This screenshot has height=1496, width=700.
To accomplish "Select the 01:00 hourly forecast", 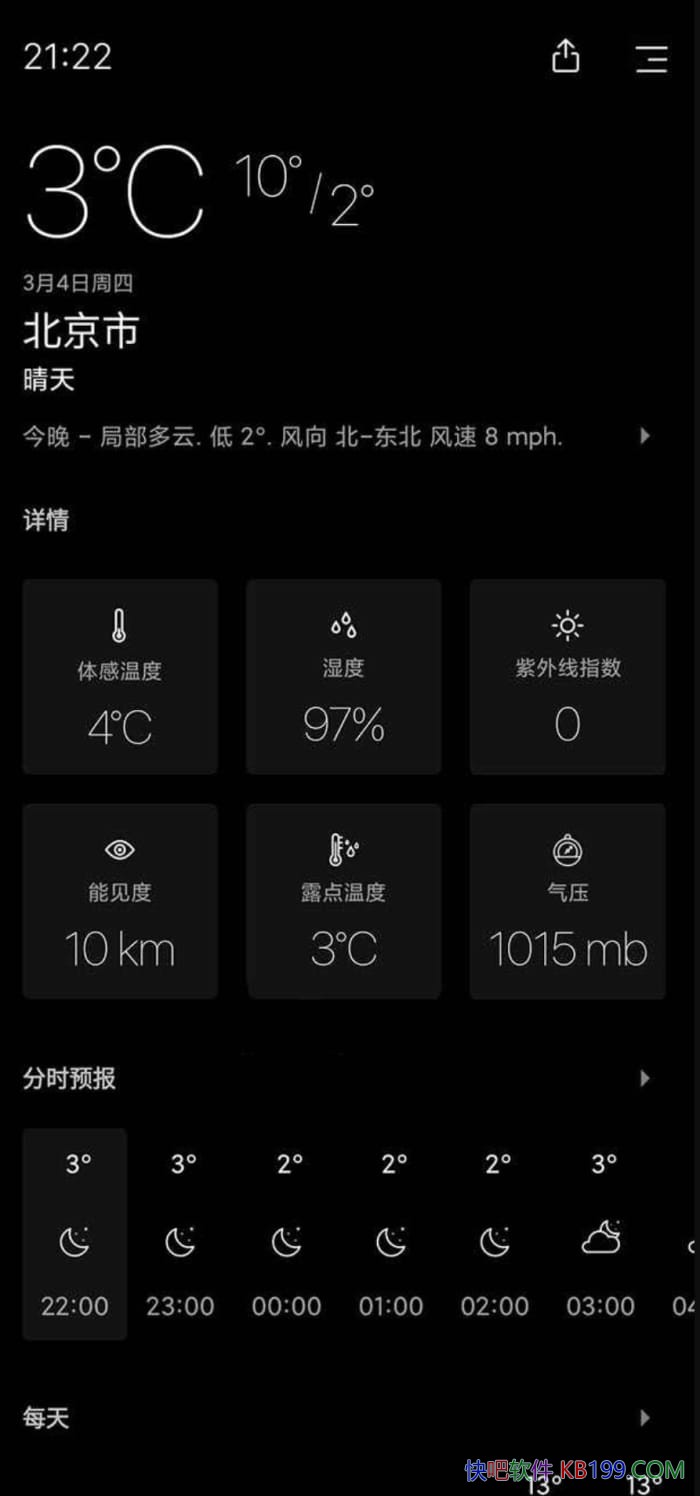I will [391, 1234].
